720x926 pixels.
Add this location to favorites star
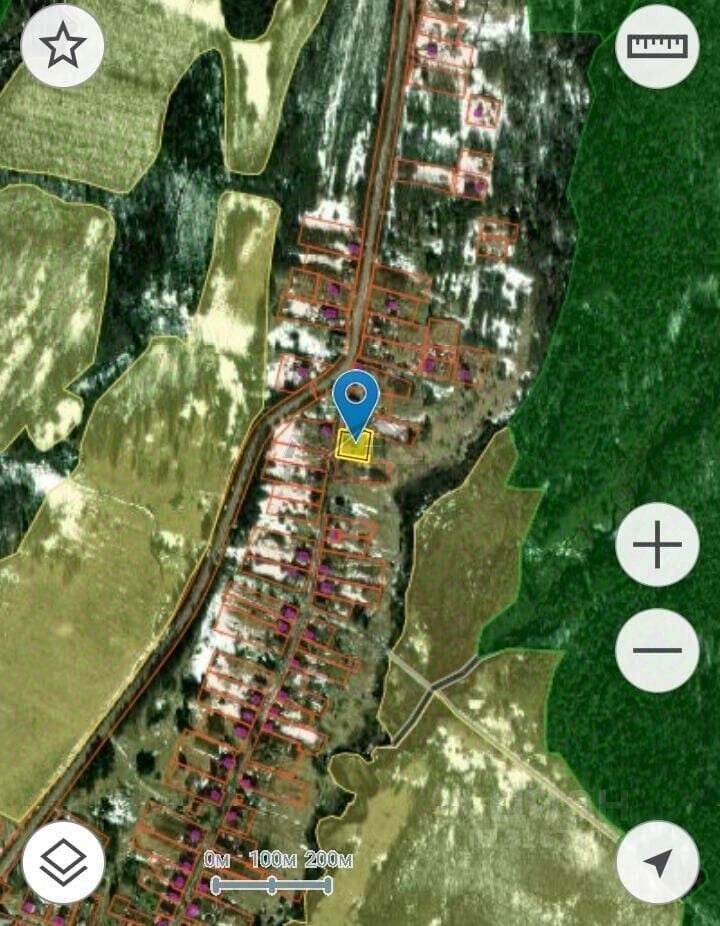63,46
